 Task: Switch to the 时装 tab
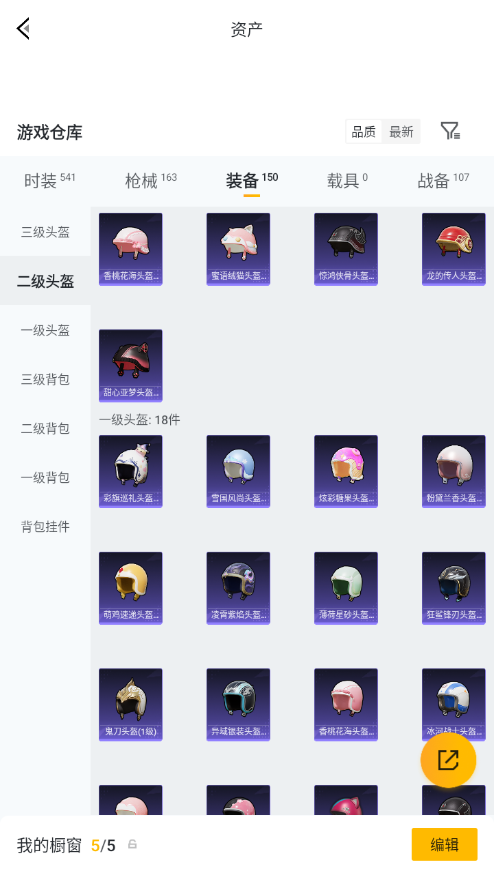coord(49,180)
